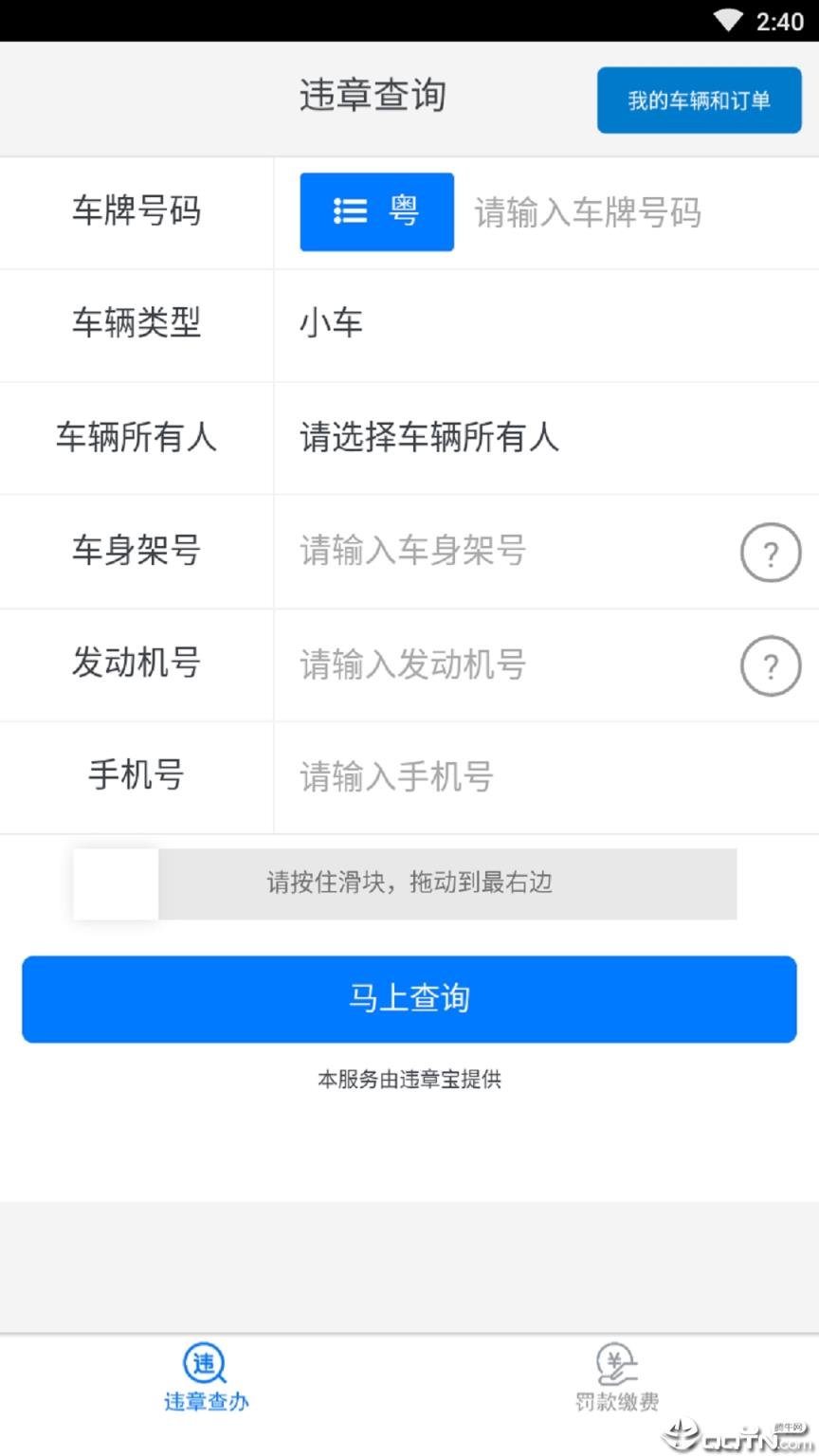The width and height of the screenshot is (819, 1456).
Task: Switch to the 罚款缴费 tab
Action: pyautogui.click(x=615, y=1379)
